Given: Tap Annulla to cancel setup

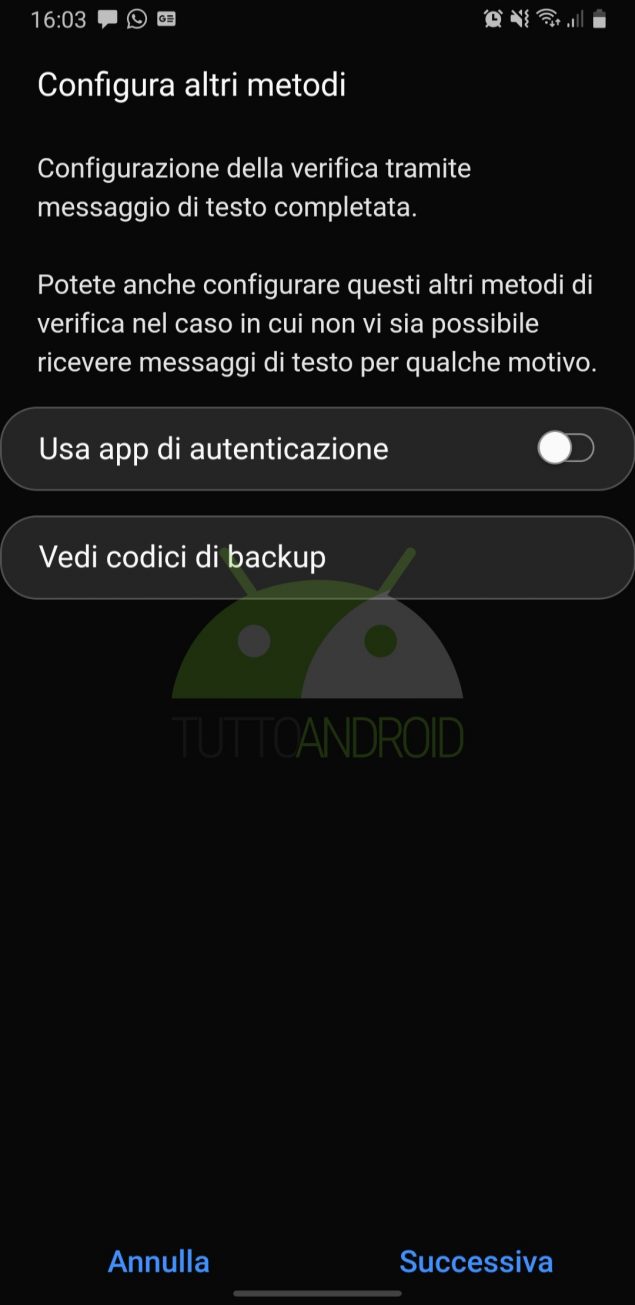Looking at the screenshot, I should [159, 1261].
